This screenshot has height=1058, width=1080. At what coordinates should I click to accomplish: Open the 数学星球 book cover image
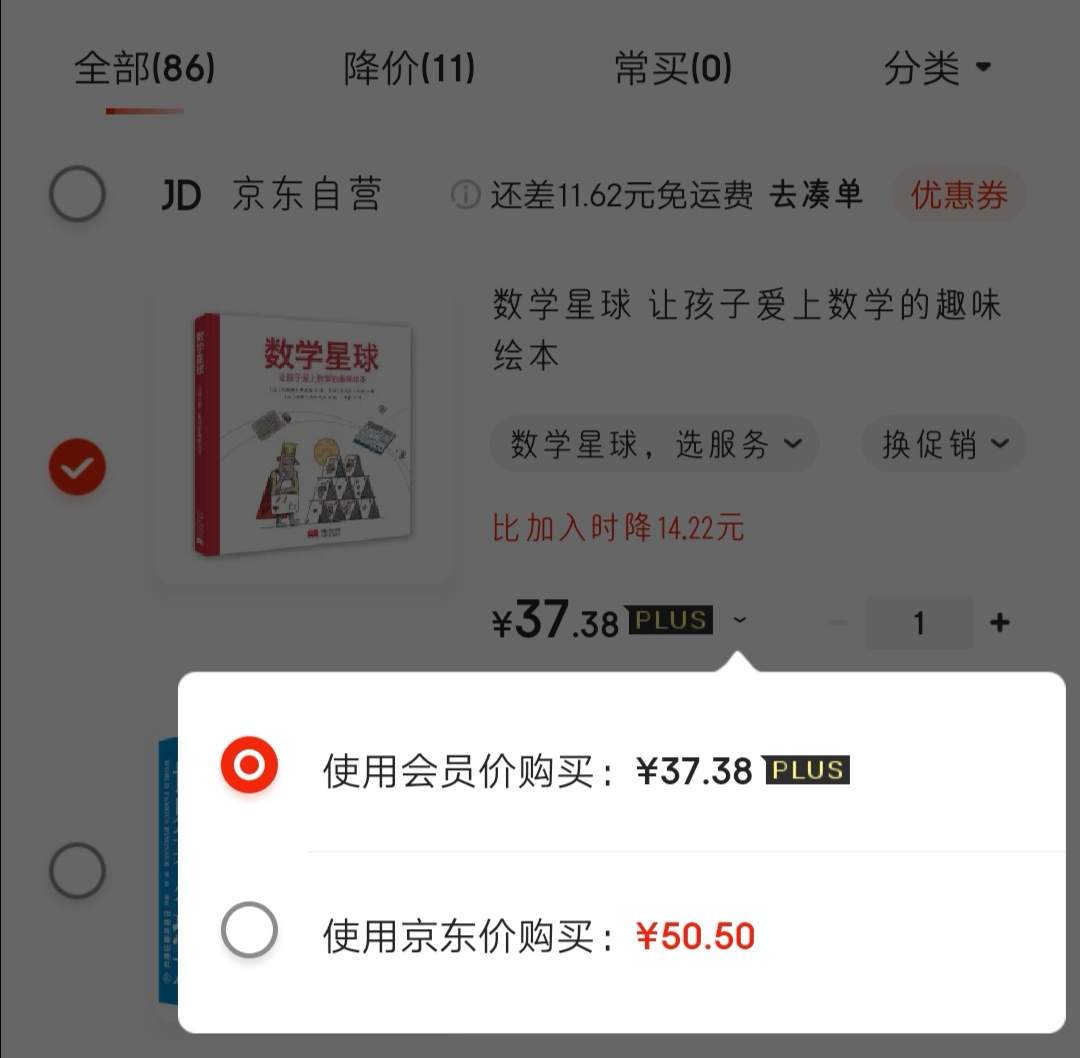tap(303, 436)
